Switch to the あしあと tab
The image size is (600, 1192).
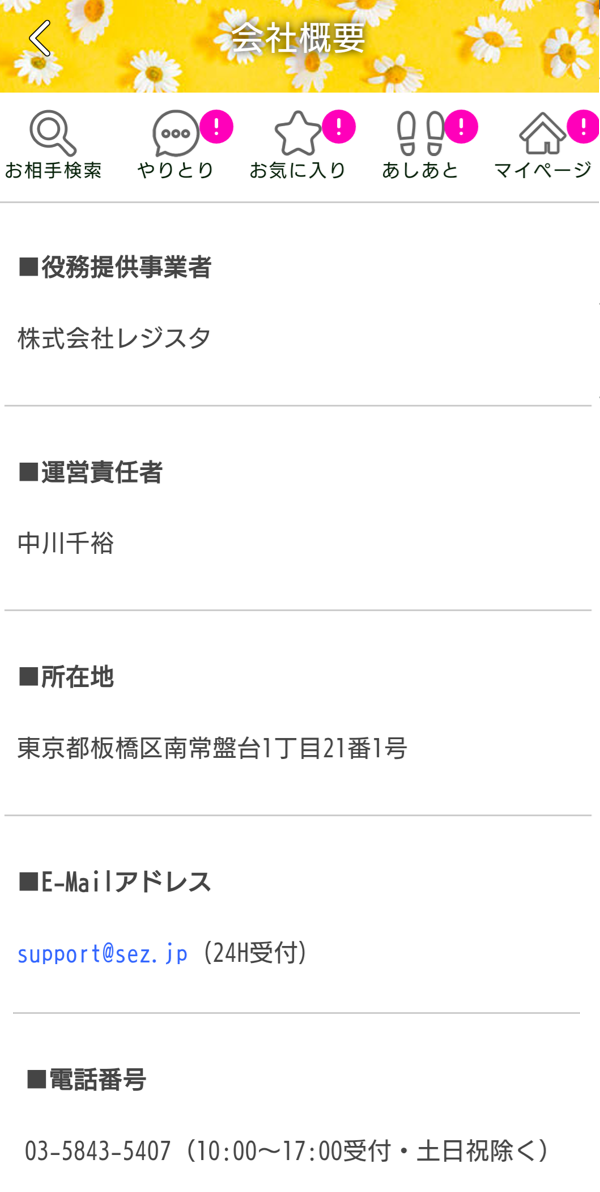click(420, 146)
